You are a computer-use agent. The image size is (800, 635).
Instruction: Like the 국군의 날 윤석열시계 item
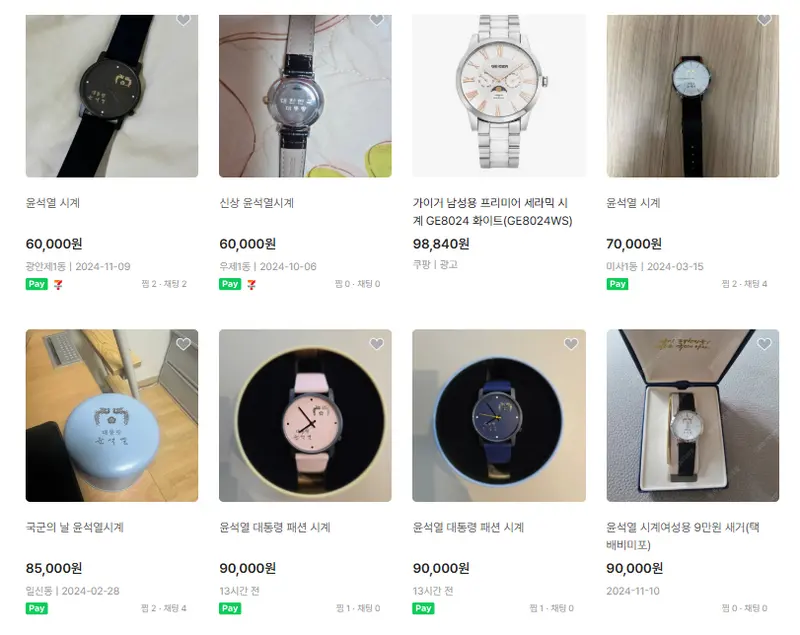tap(183, 344)
